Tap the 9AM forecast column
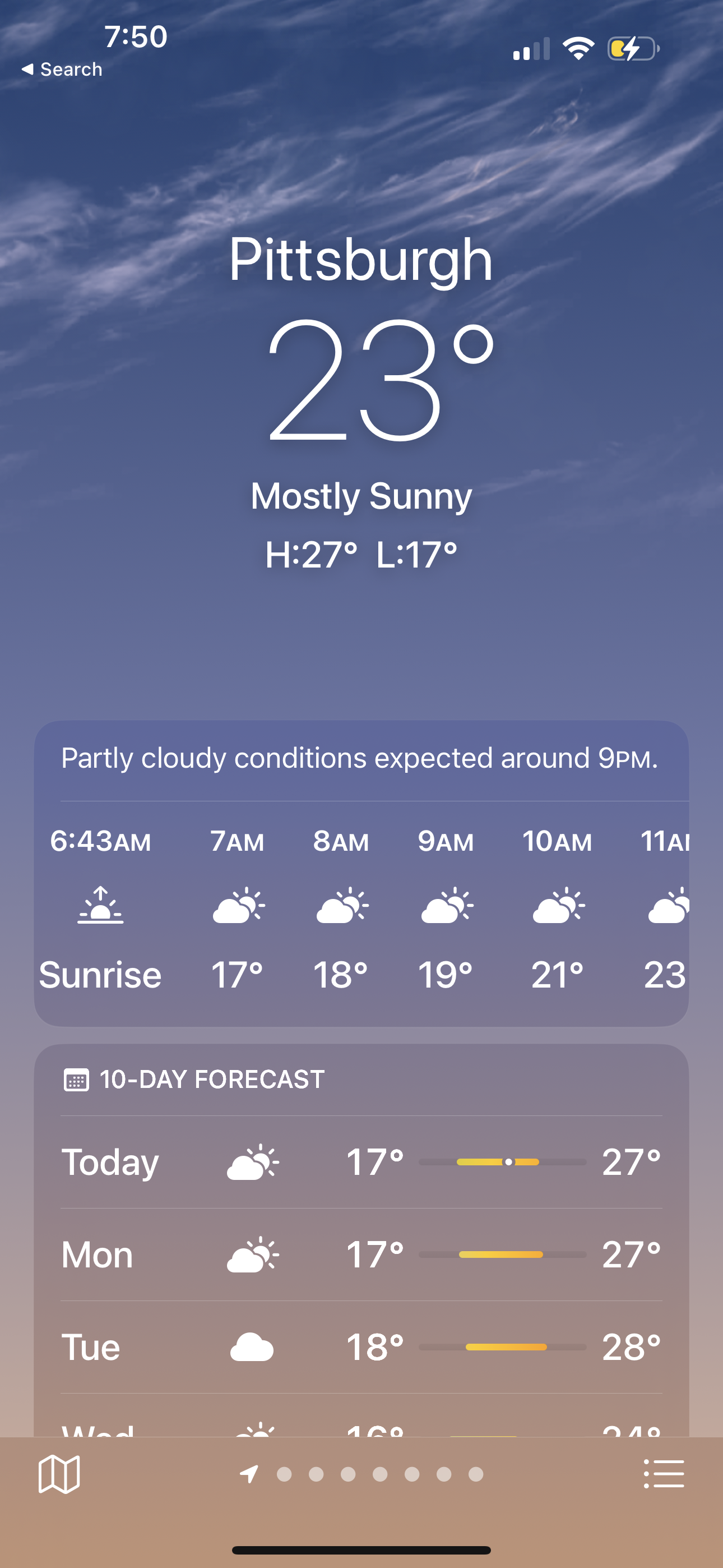Screen dimensions: 723x1568 pyautogui.click(x=446, y=907)
